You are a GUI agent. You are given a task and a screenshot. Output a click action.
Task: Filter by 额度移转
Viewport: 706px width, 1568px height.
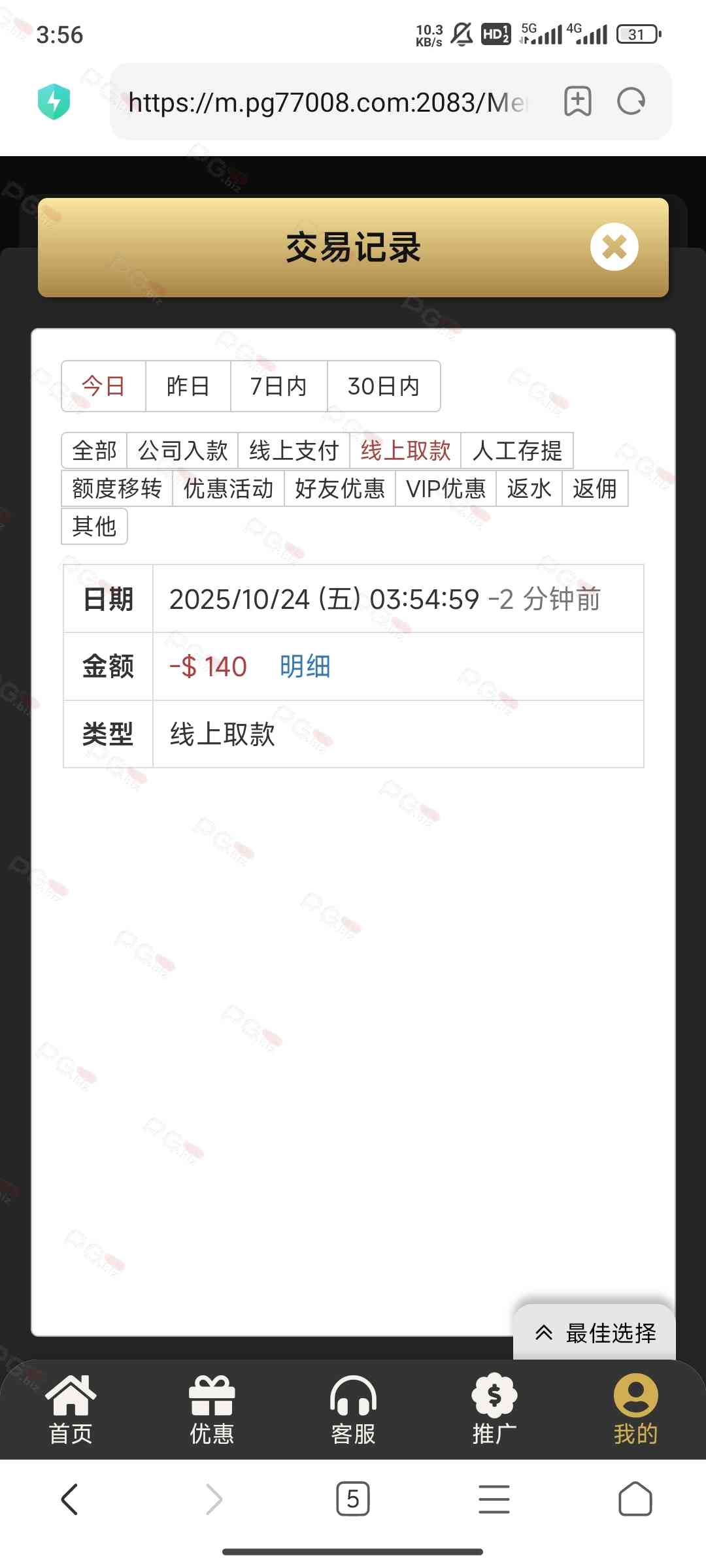117,488
